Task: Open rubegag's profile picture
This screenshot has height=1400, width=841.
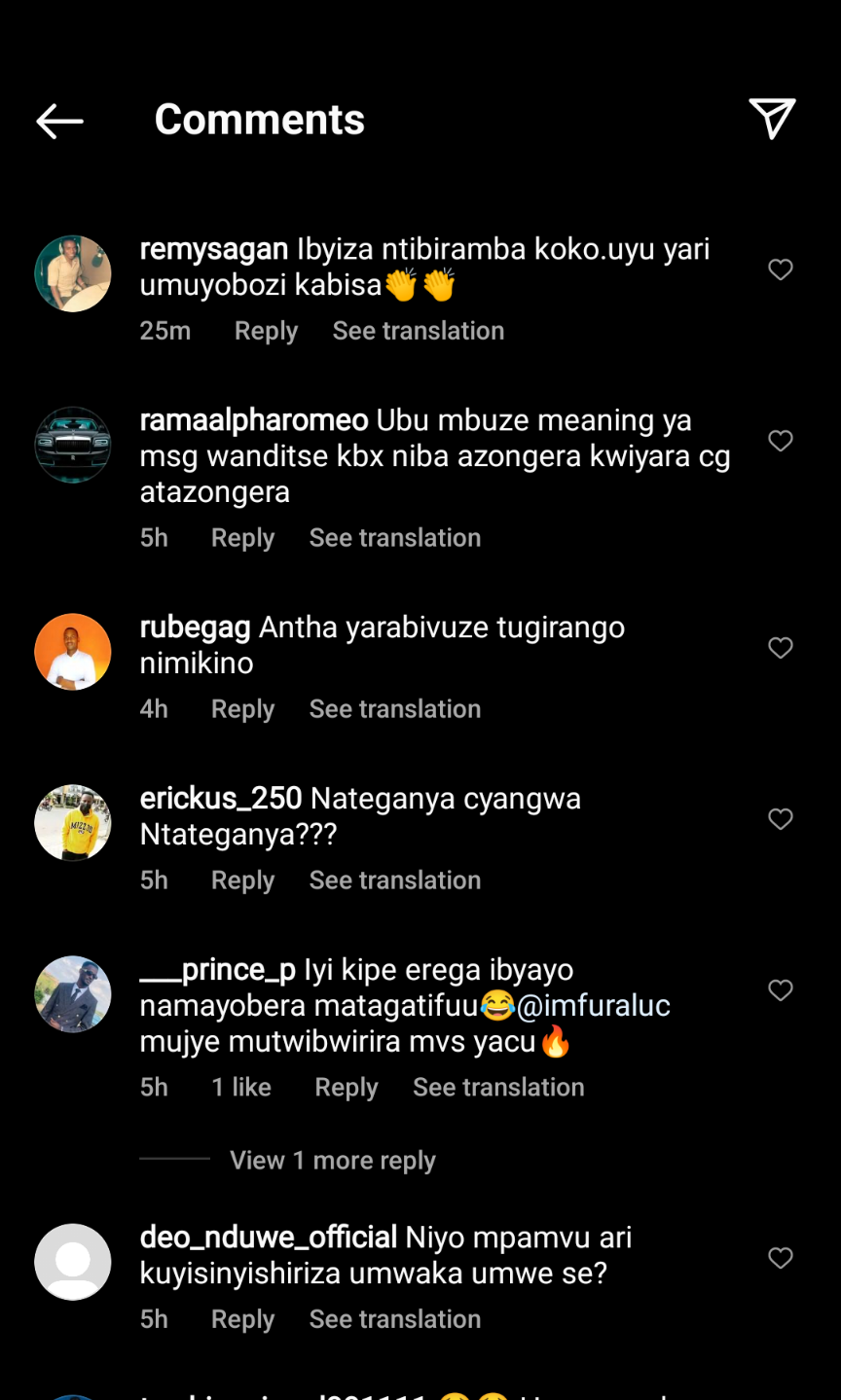Action: coord(73,652)
